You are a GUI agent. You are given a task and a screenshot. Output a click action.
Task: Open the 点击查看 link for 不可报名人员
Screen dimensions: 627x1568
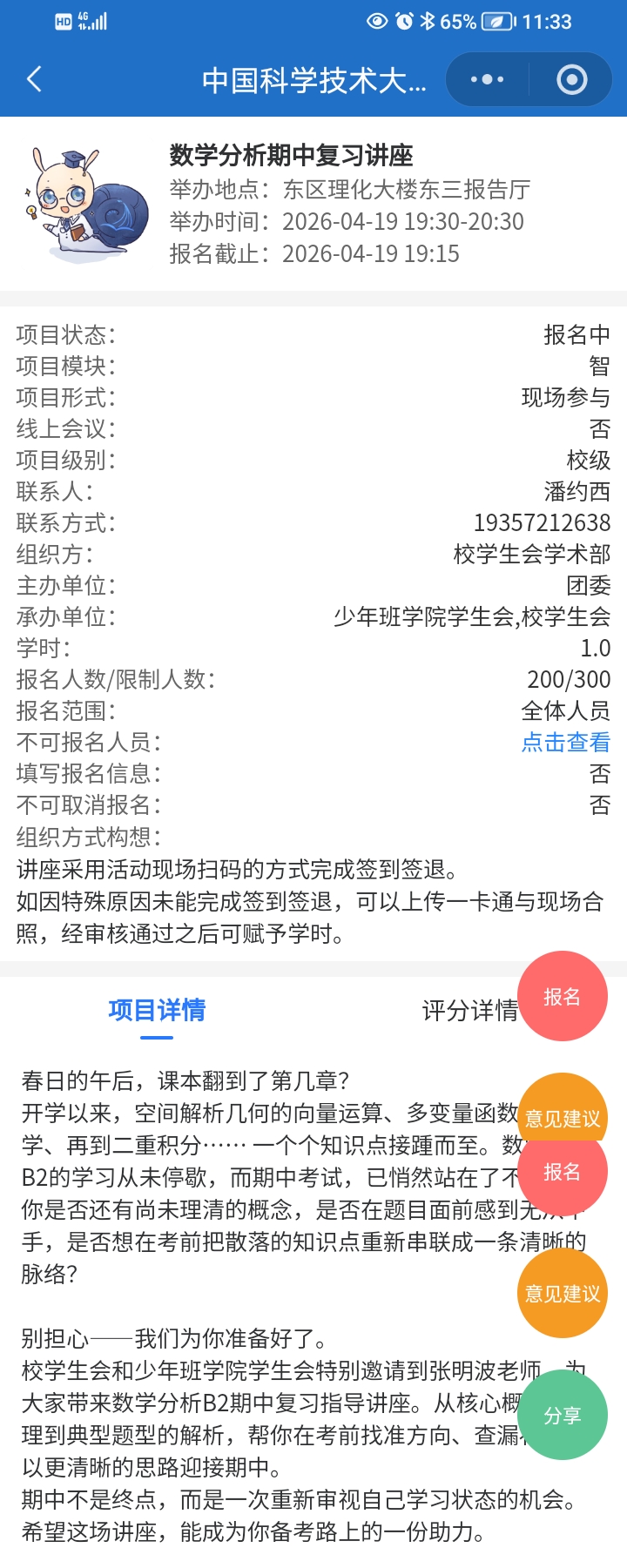(565, 742)
